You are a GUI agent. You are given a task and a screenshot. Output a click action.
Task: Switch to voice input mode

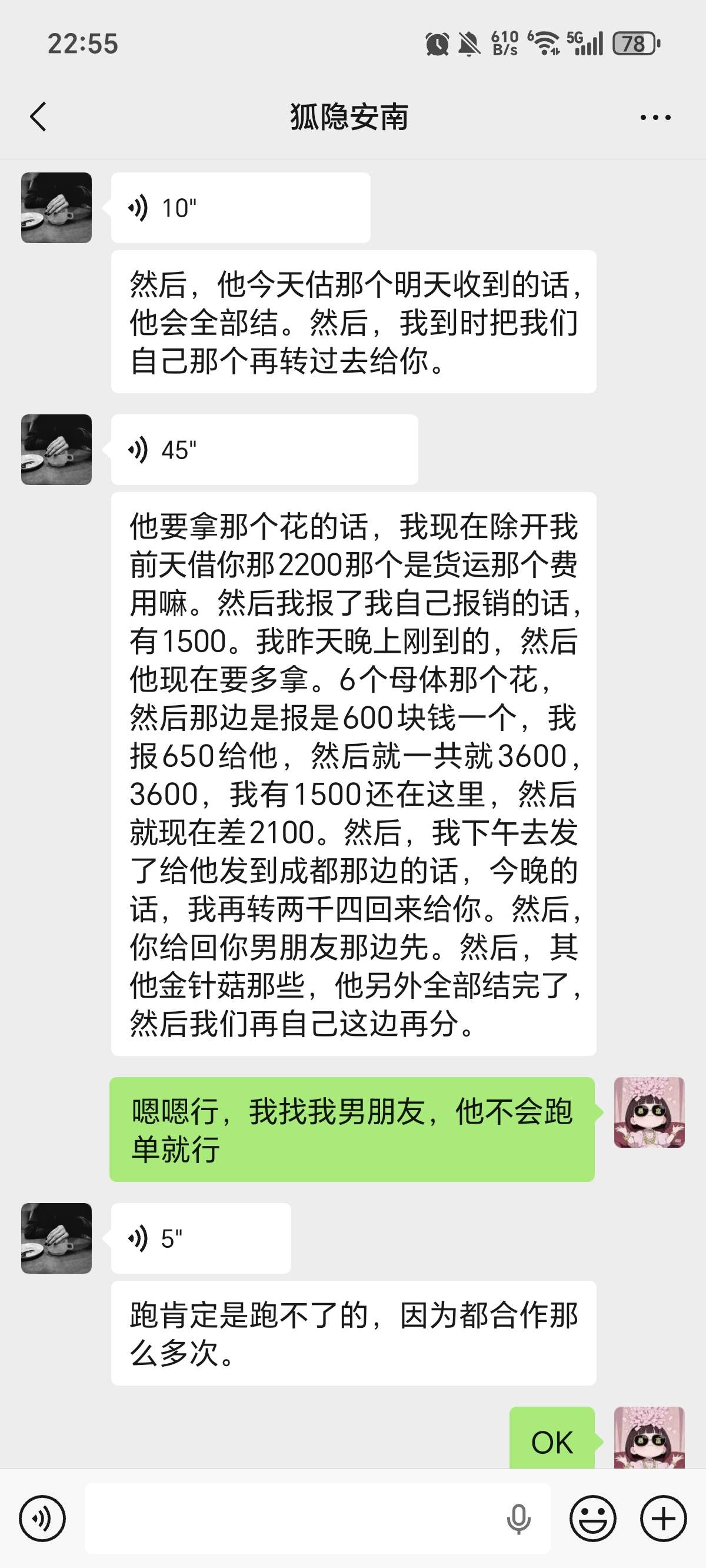(42, 1519)
